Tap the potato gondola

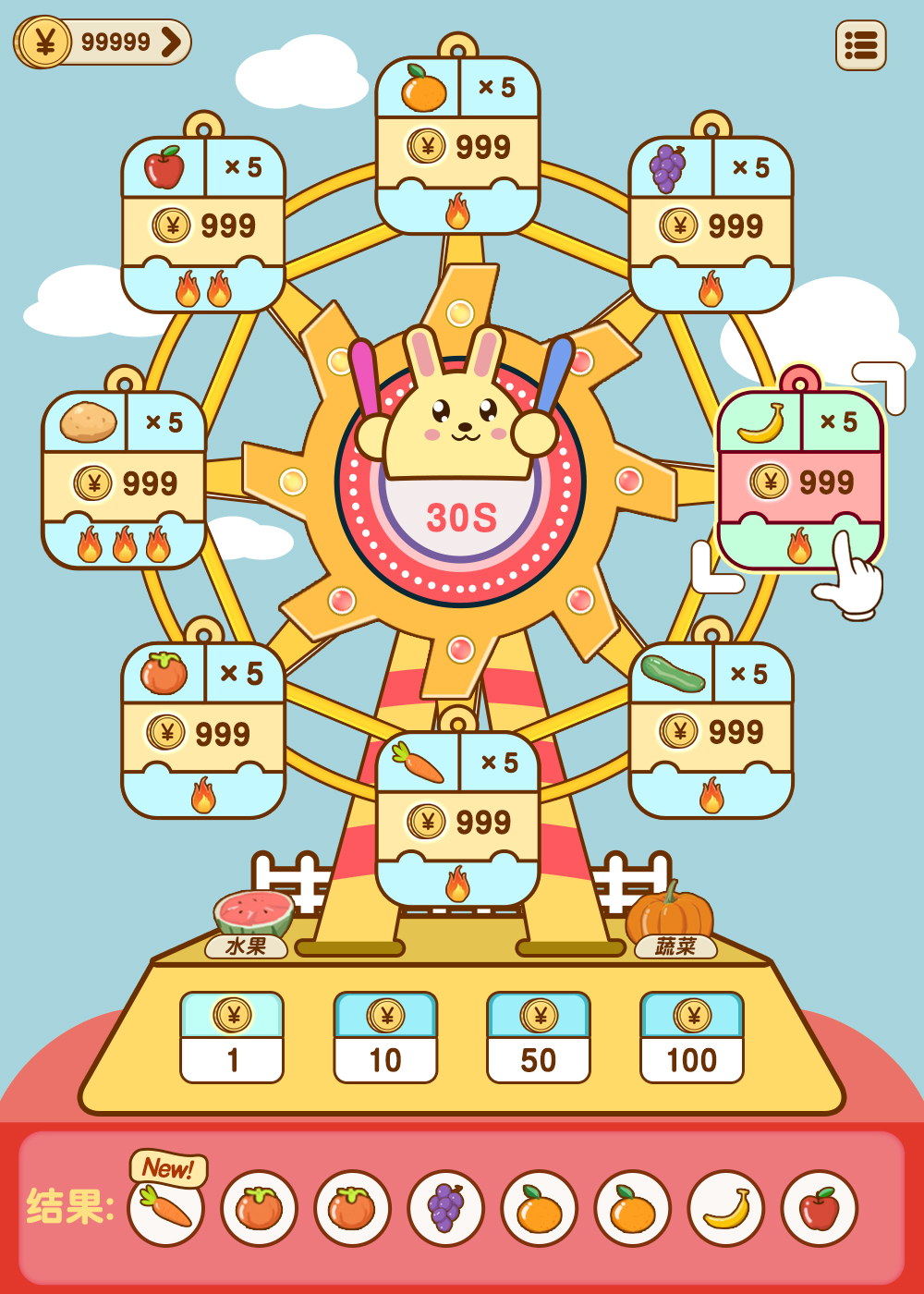click(x=124, y=481)
